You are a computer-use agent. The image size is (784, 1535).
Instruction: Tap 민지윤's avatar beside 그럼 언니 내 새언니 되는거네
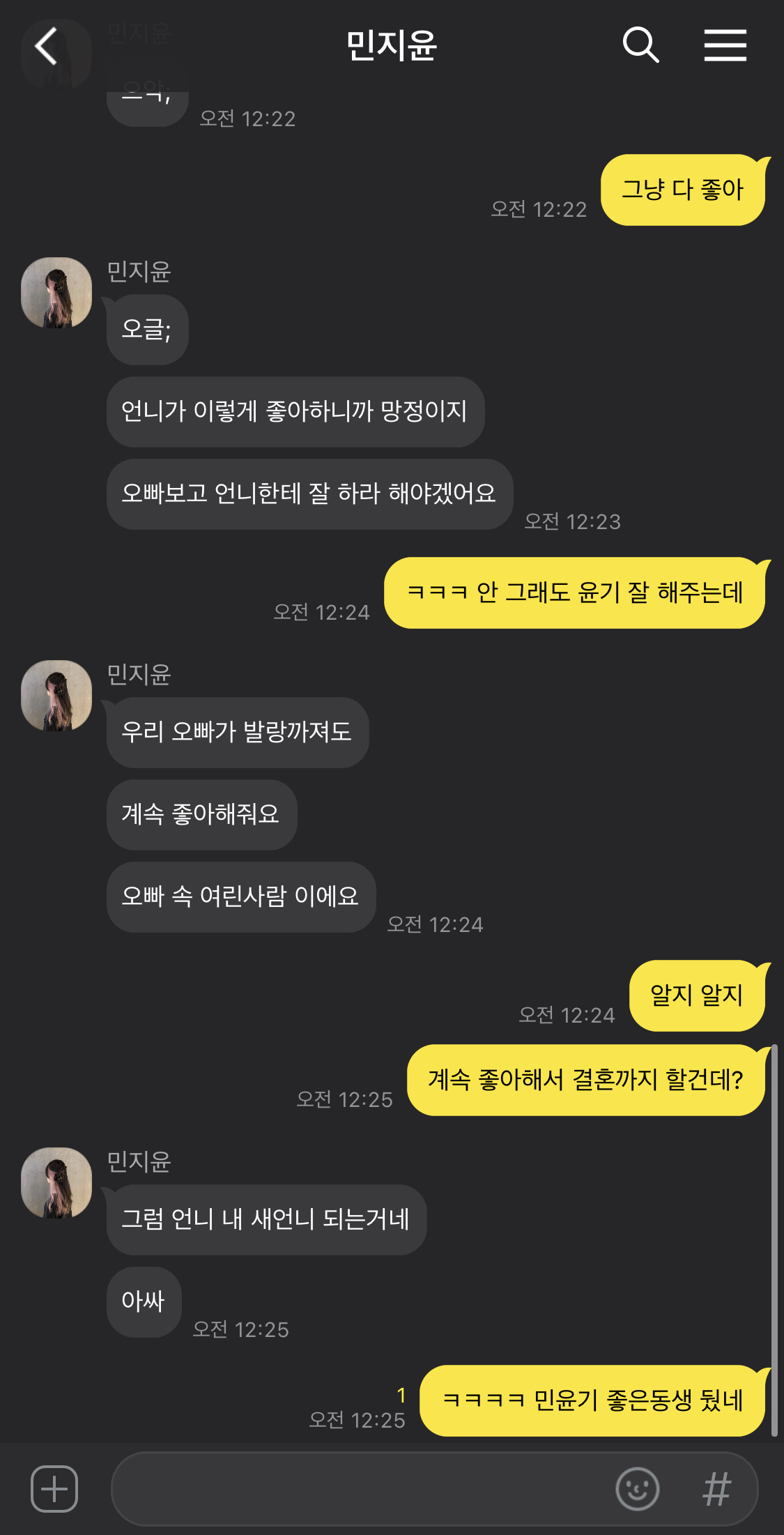(x=56, y=1183)
